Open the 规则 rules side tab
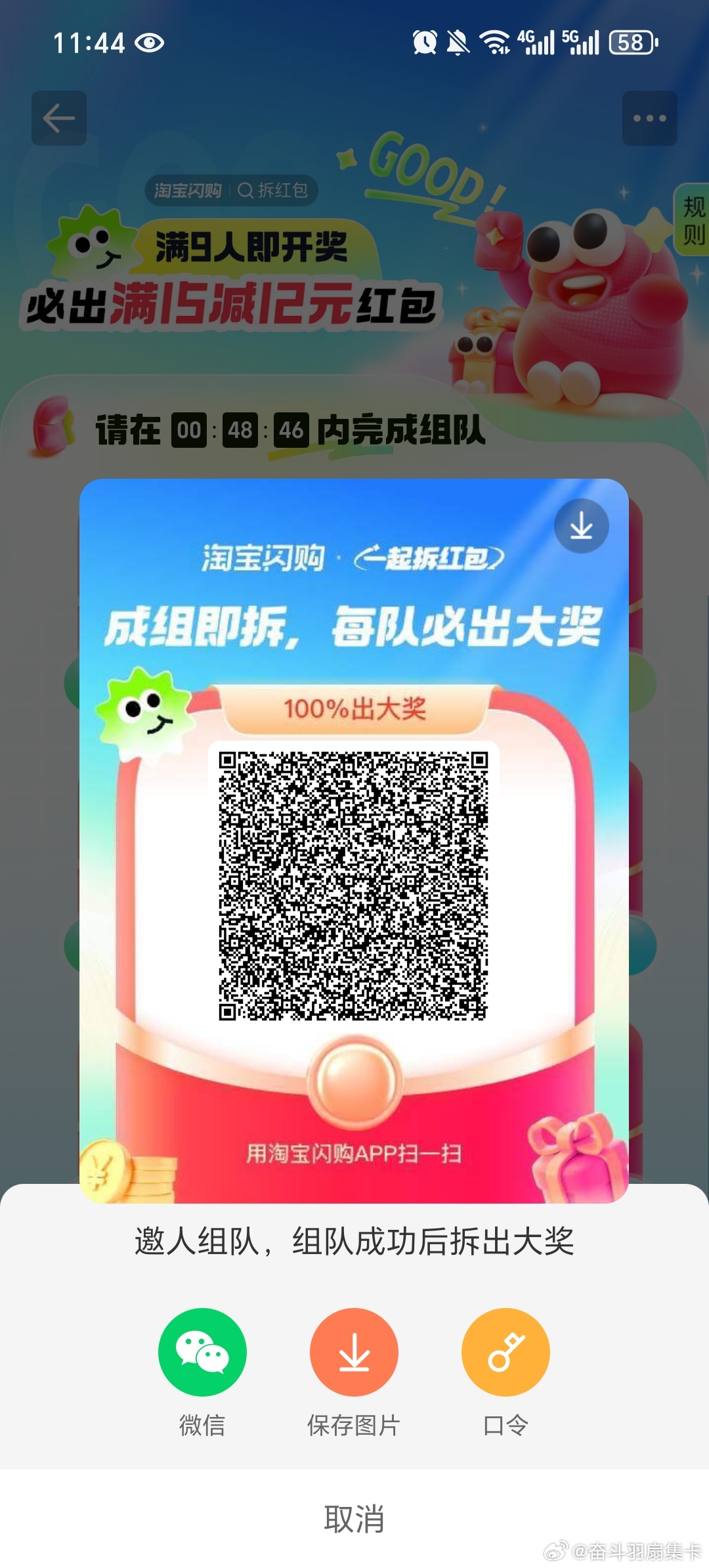Viewport: 709px width, 1568px height. [x=693, y=220]
